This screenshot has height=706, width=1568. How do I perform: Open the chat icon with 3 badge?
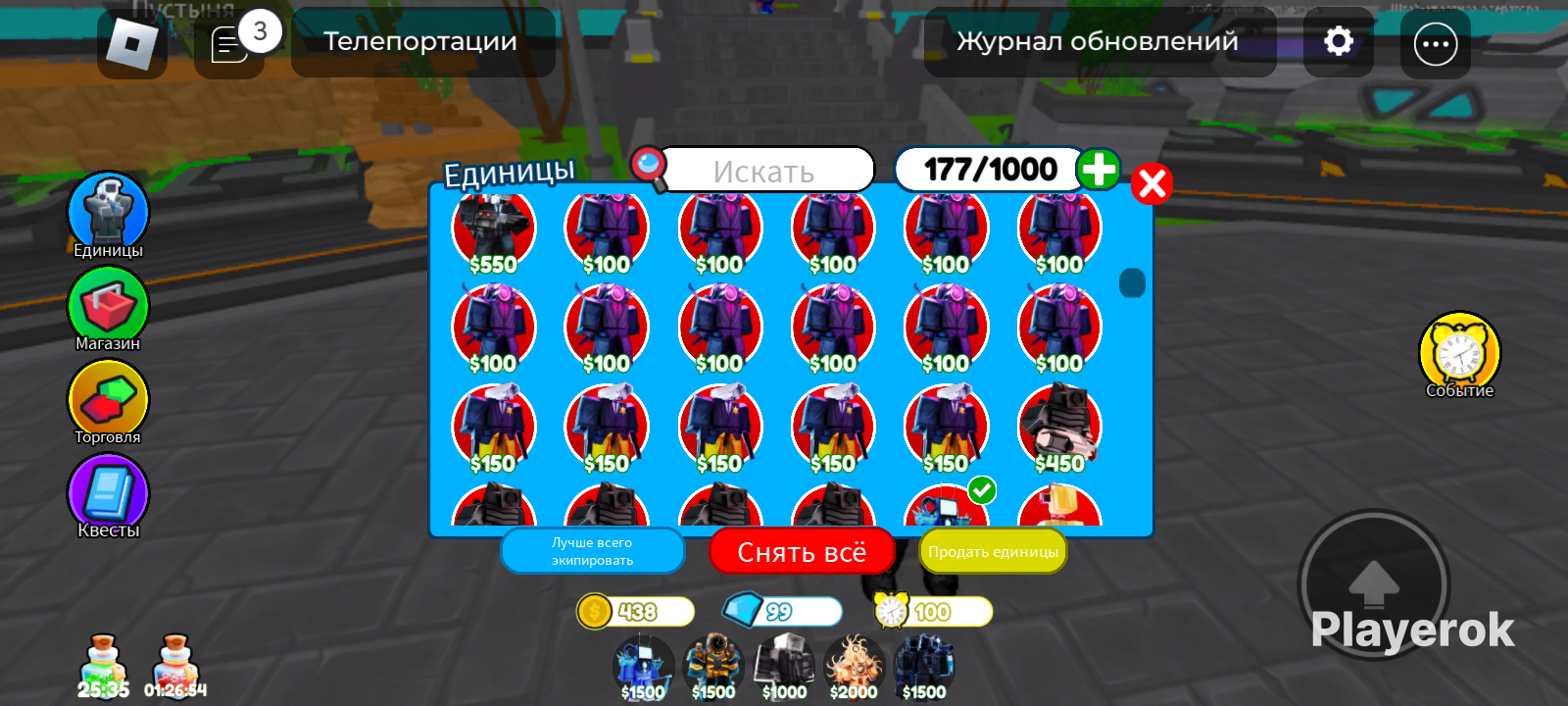(x=230, y=44)
